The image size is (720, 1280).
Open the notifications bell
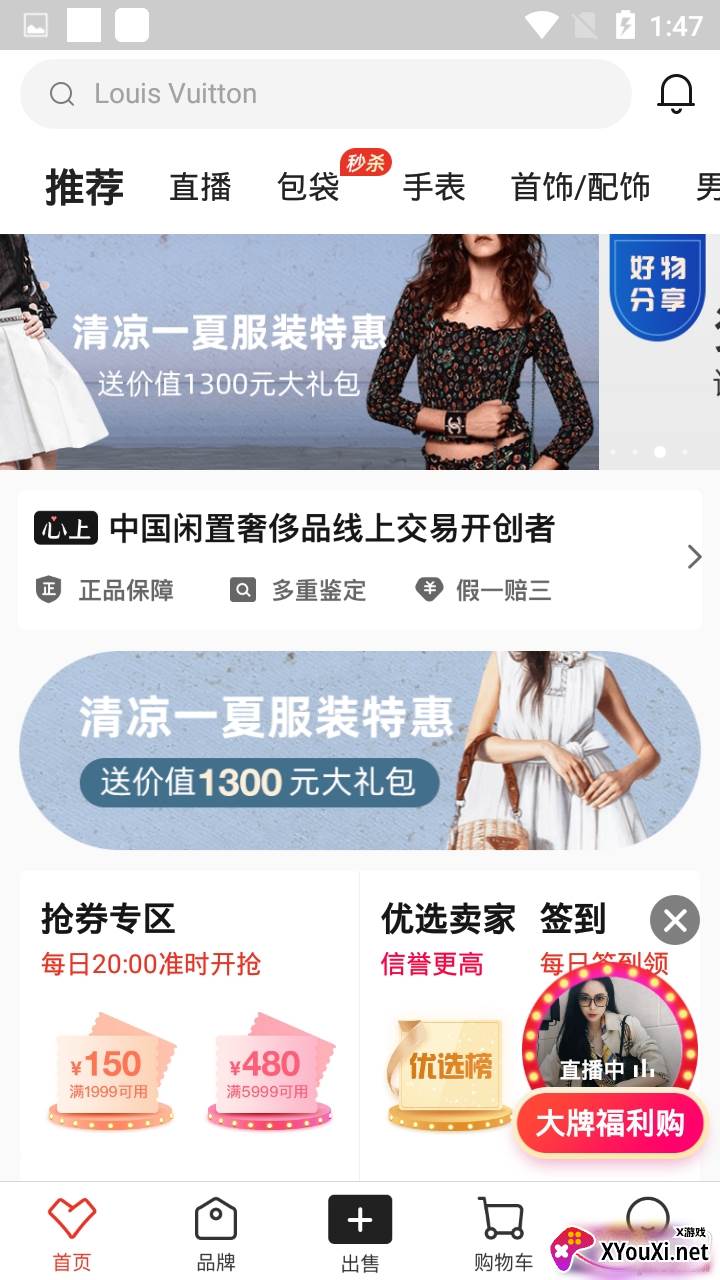coord(675,94)
